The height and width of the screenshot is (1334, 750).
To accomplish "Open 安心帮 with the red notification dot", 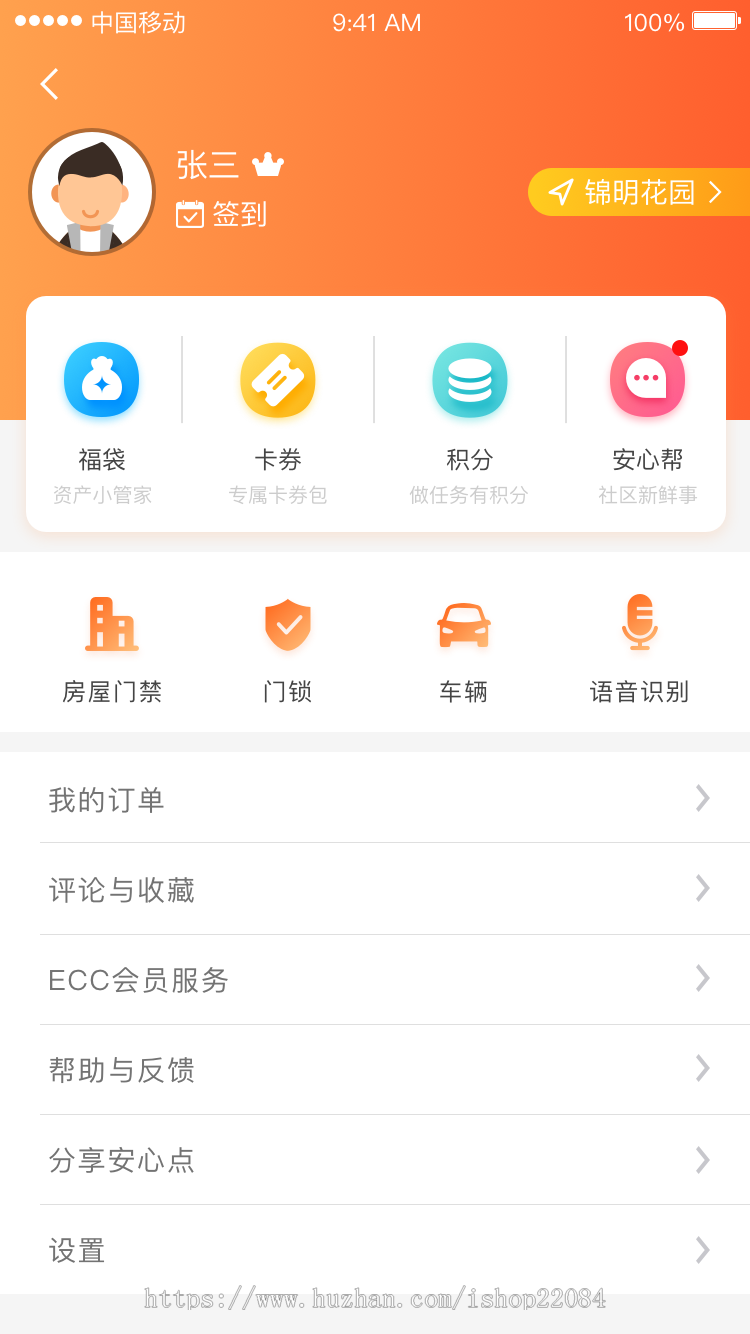I will click(x=647, y=380).
